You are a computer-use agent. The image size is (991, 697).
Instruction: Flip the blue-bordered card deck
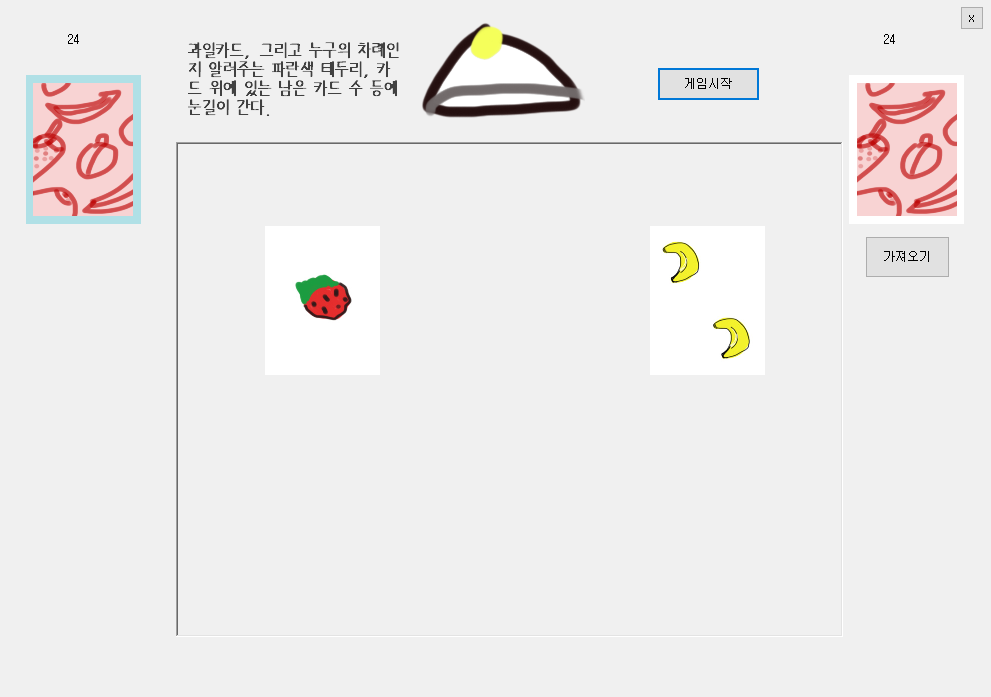(83, 149)
